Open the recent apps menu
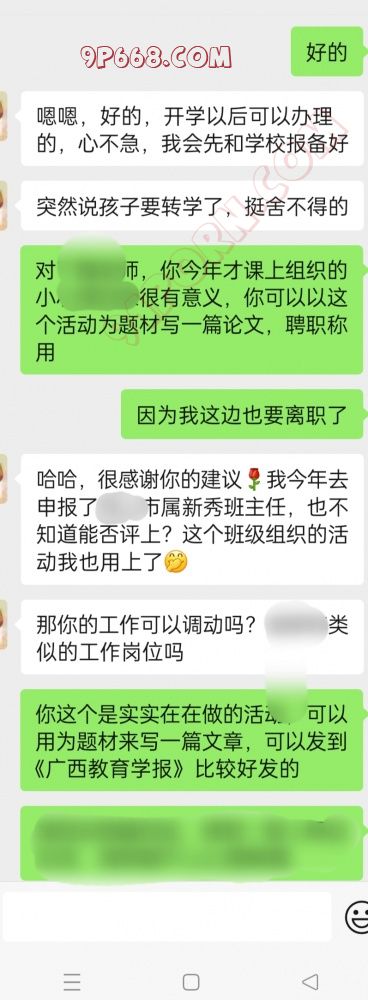The height and width of the screenshot is (1000, 368). pos(72,981)
